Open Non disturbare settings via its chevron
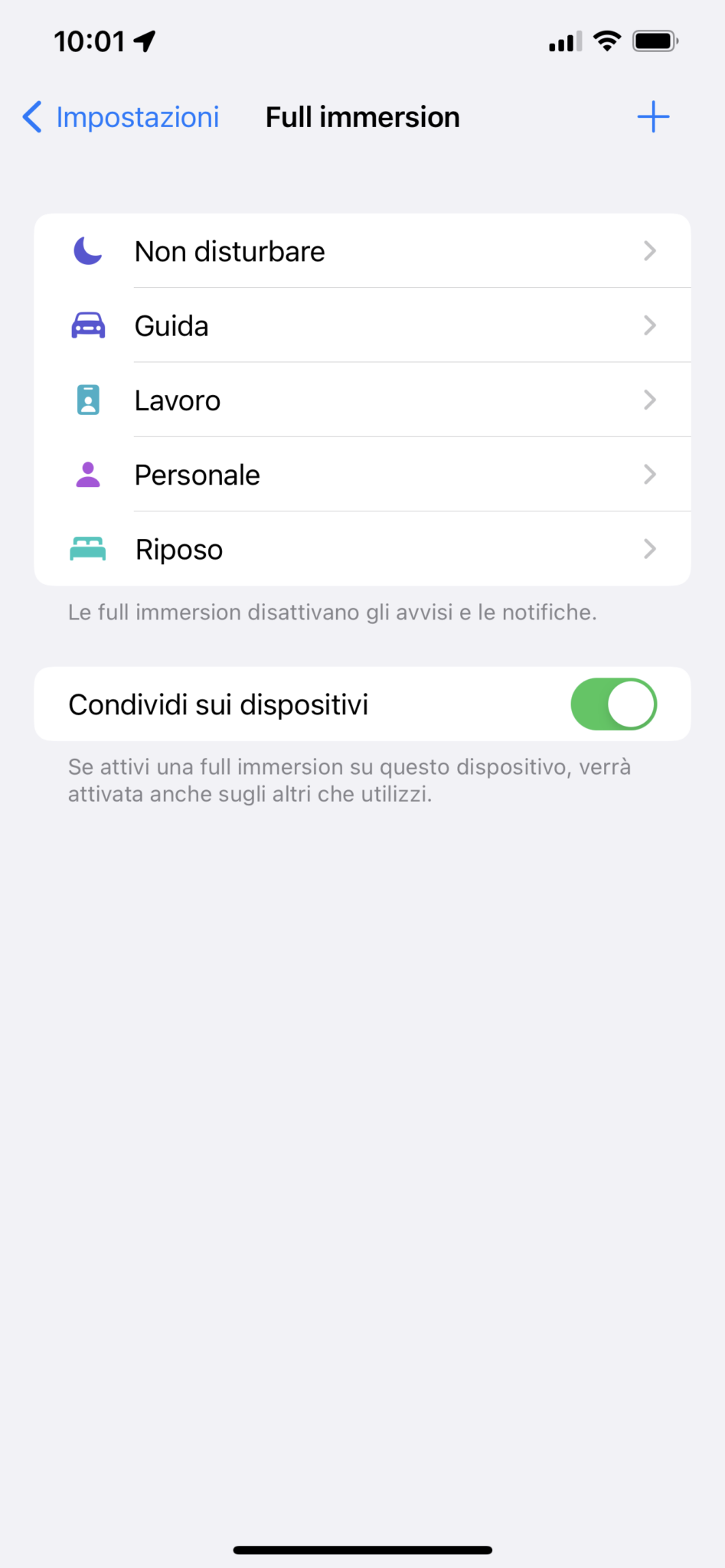The width and height of the screenshot is (725, 1568). pos(650,250)
